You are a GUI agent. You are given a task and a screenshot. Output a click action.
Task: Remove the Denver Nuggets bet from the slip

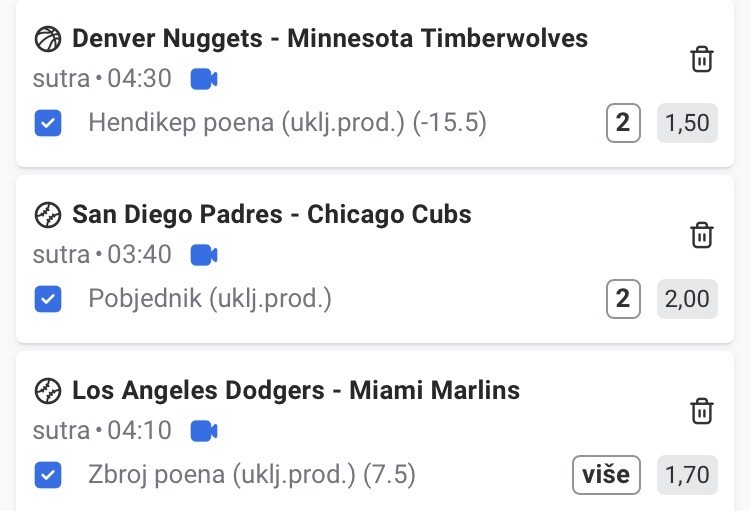(x=702, y=60)
